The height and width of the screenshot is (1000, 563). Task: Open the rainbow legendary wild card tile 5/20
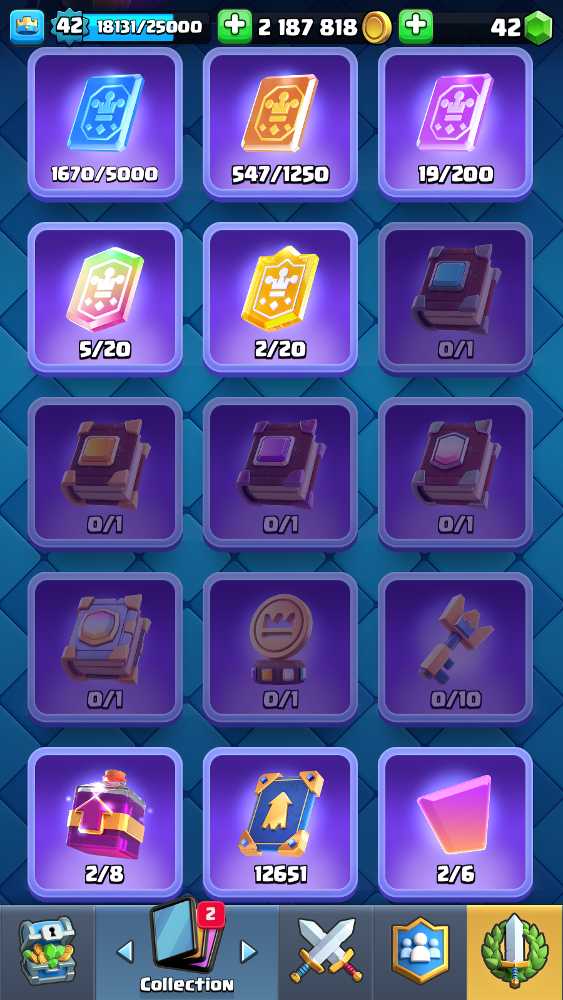pyautogui.click(x=105, y=298)
